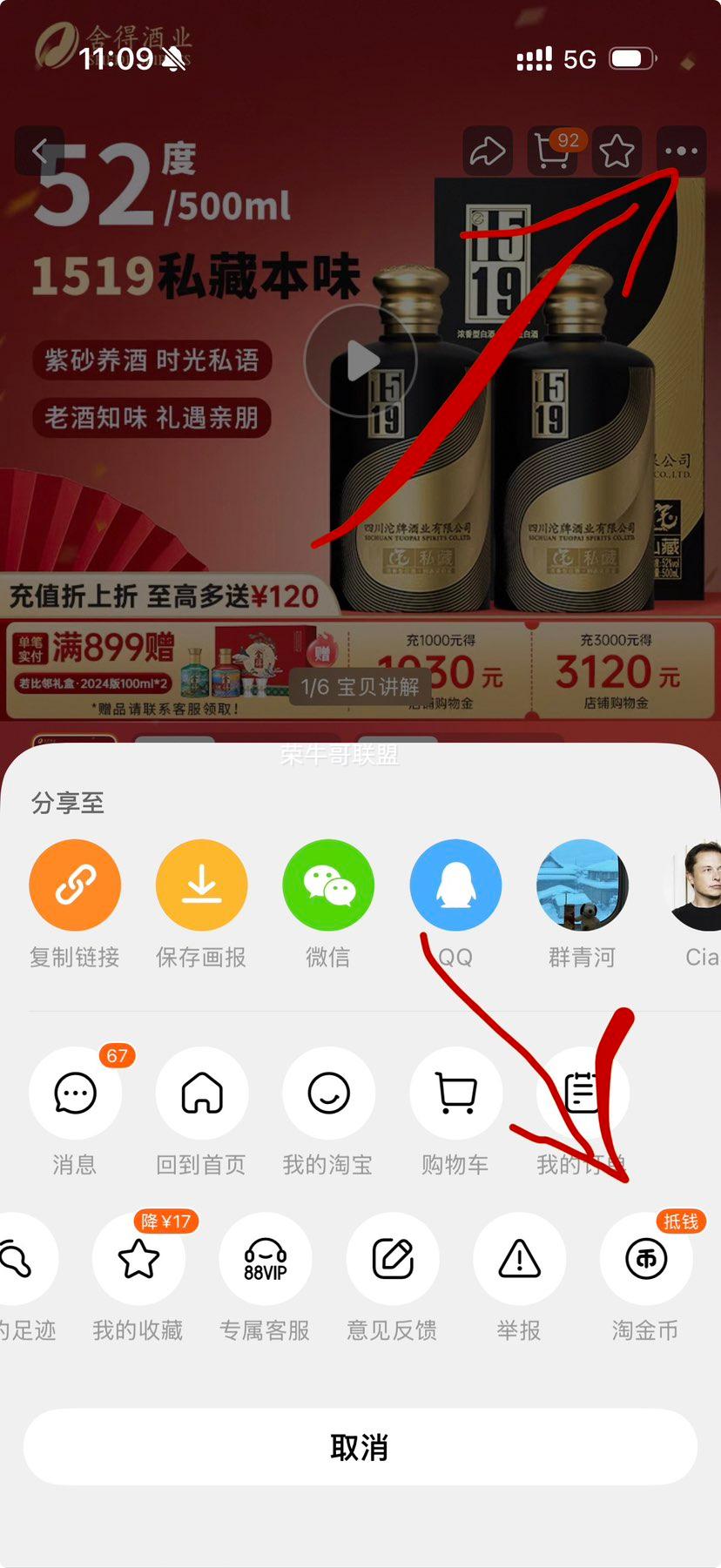Tap 复制链接 to copy the product link
Image resolution: width=721 pixels, height=1568 pixels.
[x=74, y=885]
